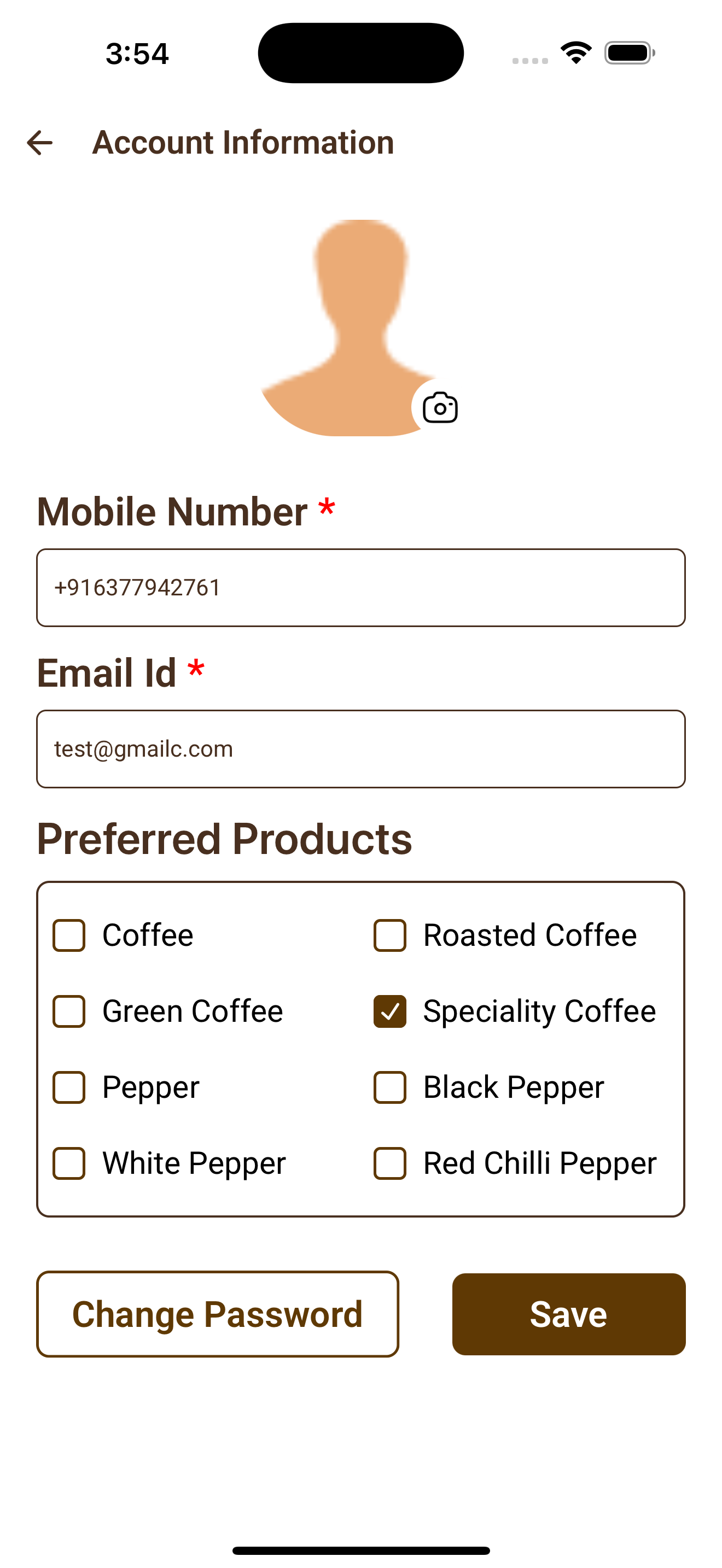Tap the camera icon to change photo
This screenshot has height=1568, width=722.
coord(440,408)
